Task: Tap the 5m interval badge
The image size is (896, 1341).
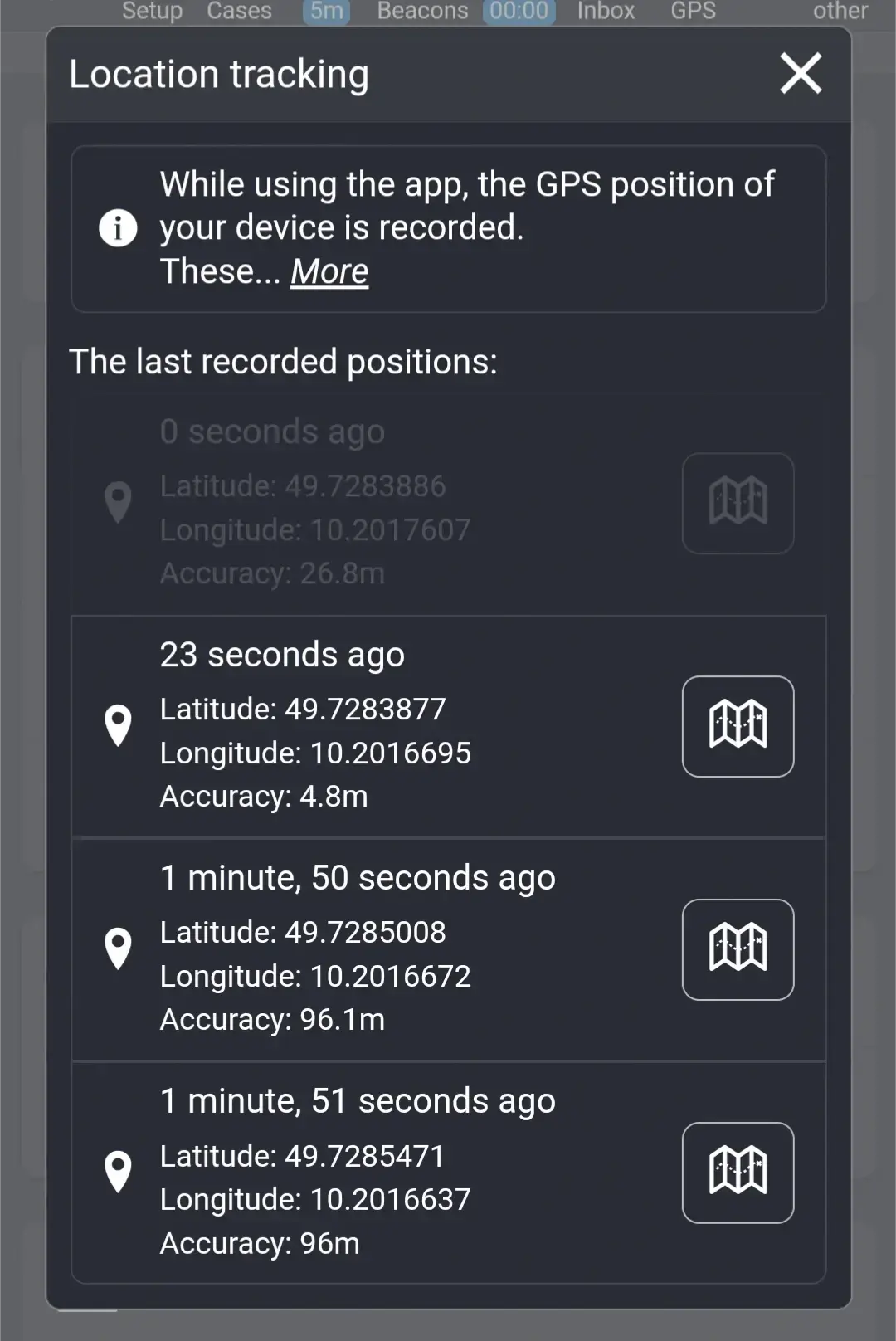Action: click(x=326, y=12)
